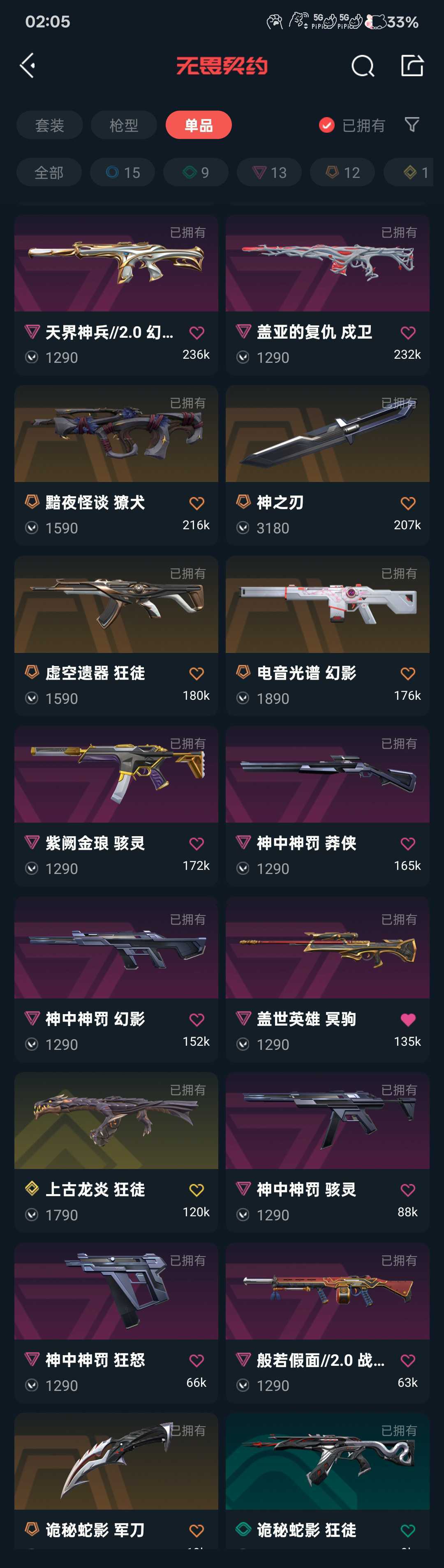
Task: Share this page via the share icon
Action: [x=412, y=66]
